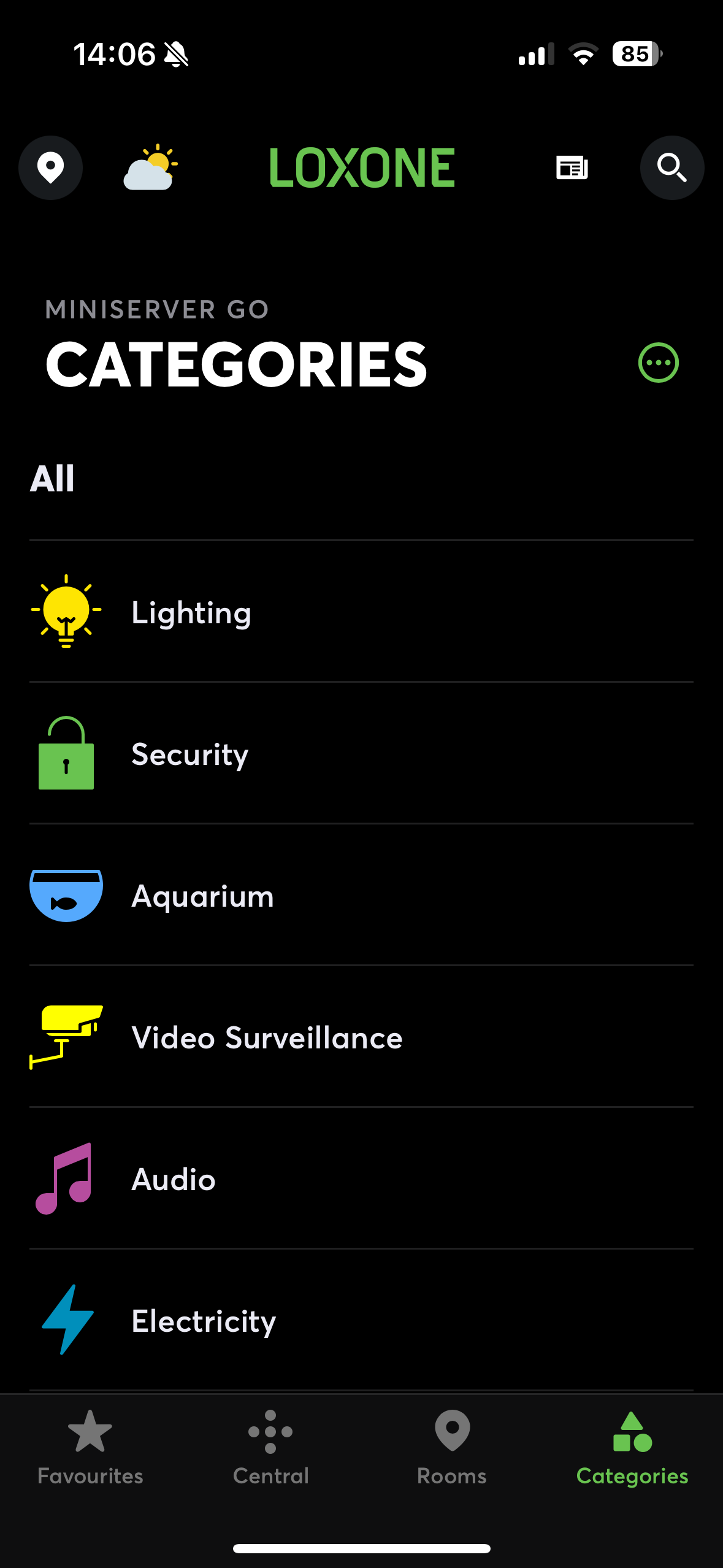
Task: Open the weather forecast icon
Action: pyautogui.click(x=151, y=167)
